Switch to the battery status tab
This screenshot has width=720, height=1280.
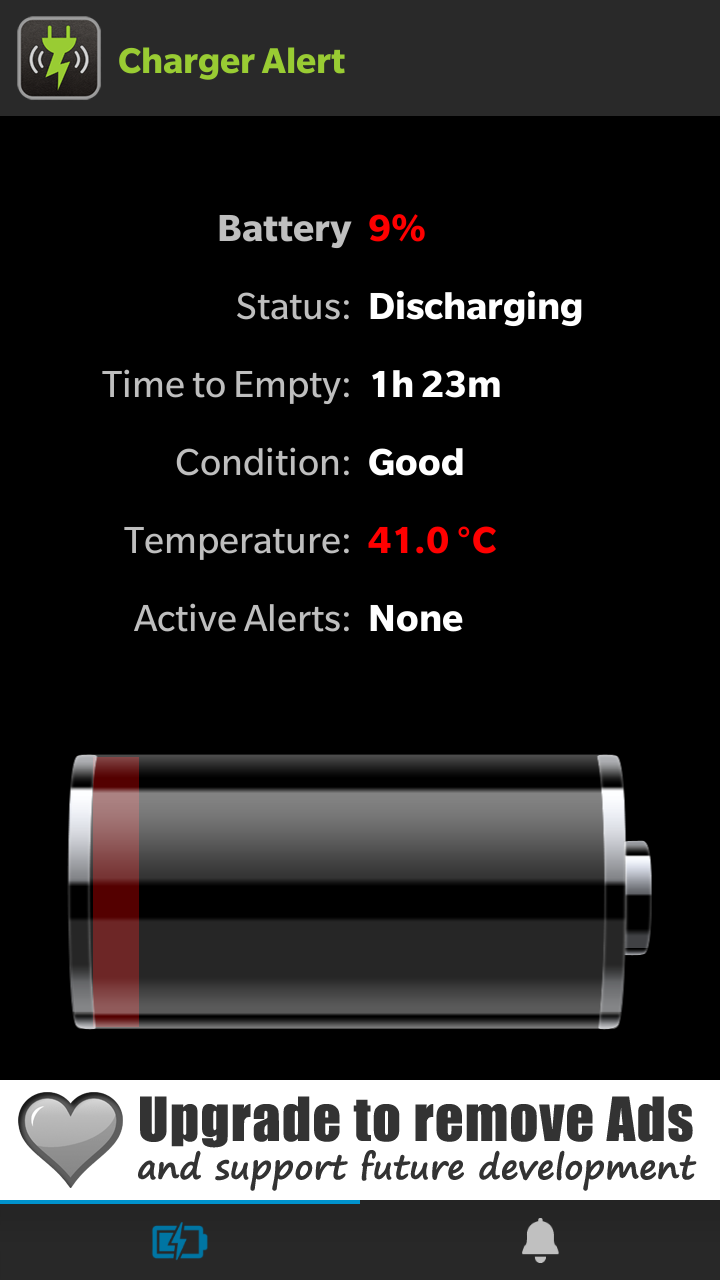(x=180, y=1242)
